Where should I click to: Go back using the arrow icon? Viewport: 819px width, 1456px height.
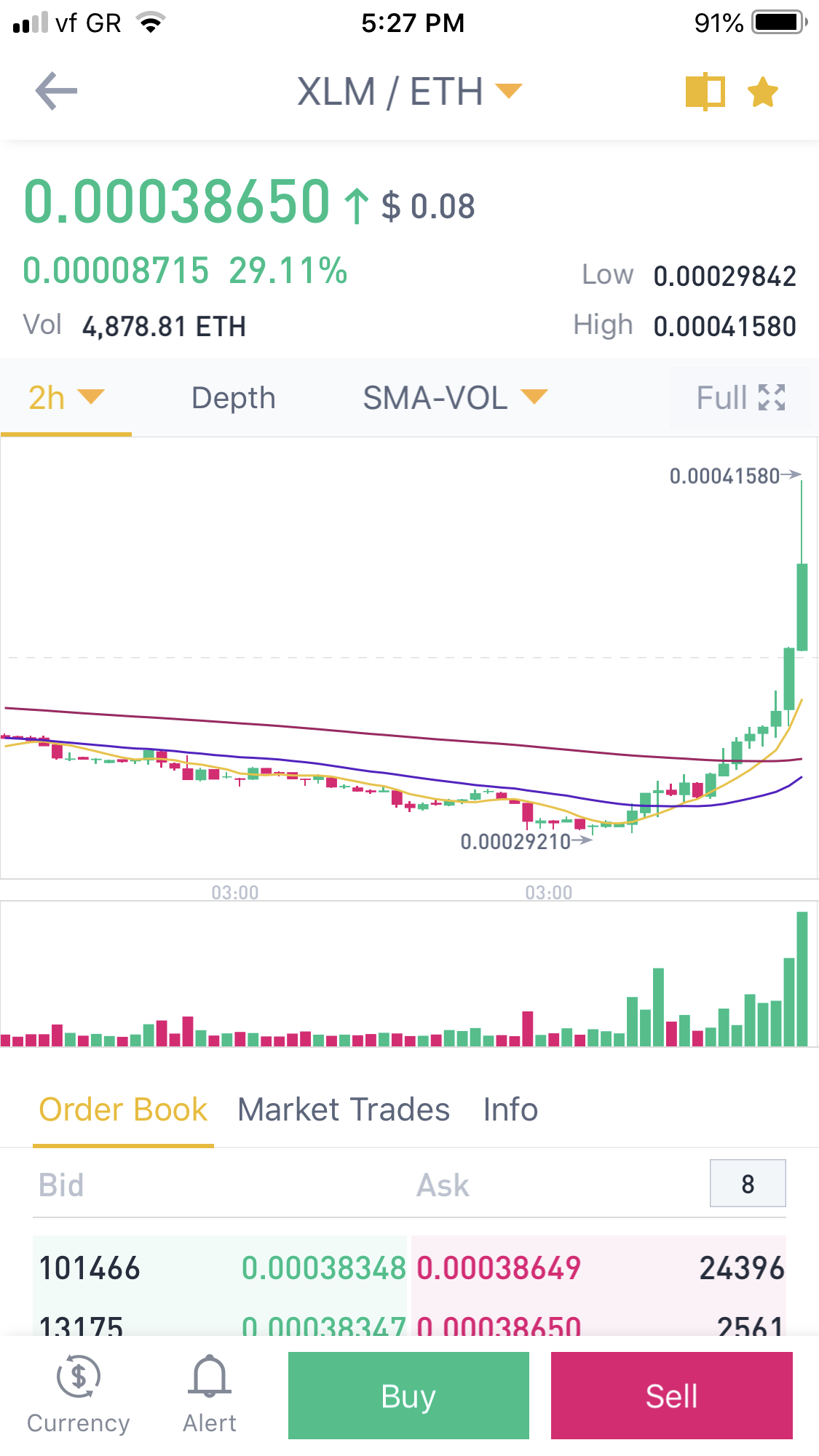(56, 92)
